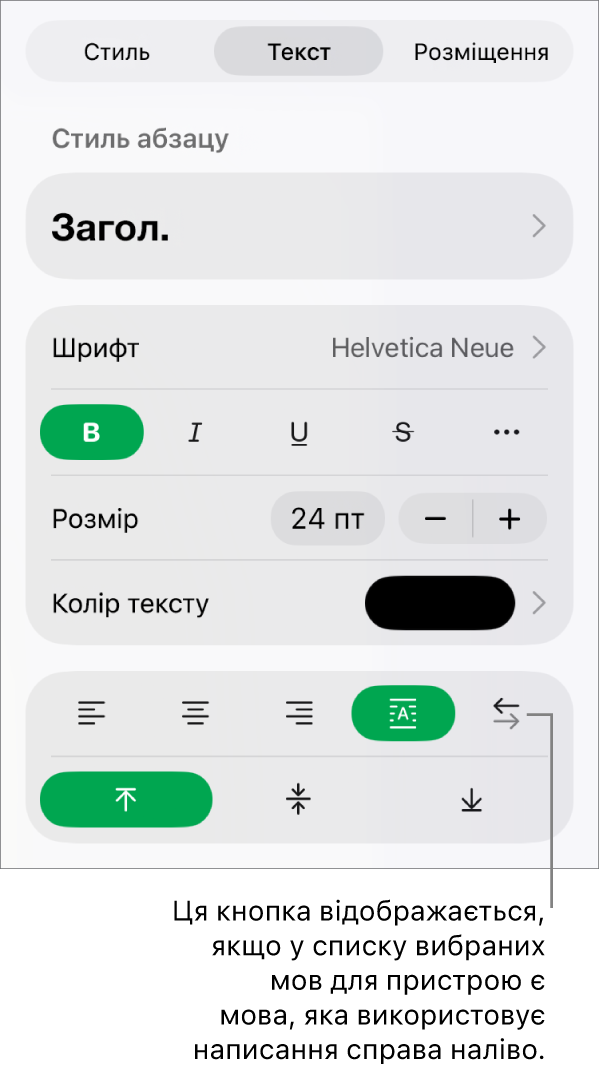Select the justify text alignment button
Viewport: 599px width, 1072px height.
pos(403,714)
